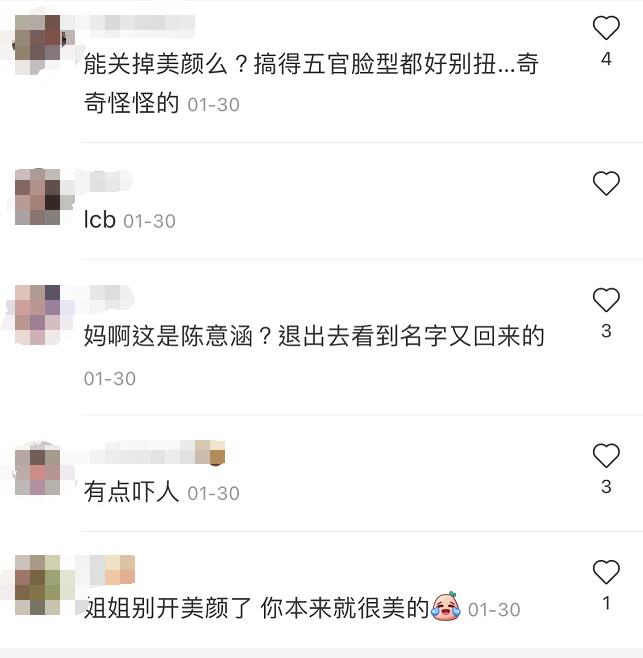
Task: Like the lcb comment
Action: point(606,183)
